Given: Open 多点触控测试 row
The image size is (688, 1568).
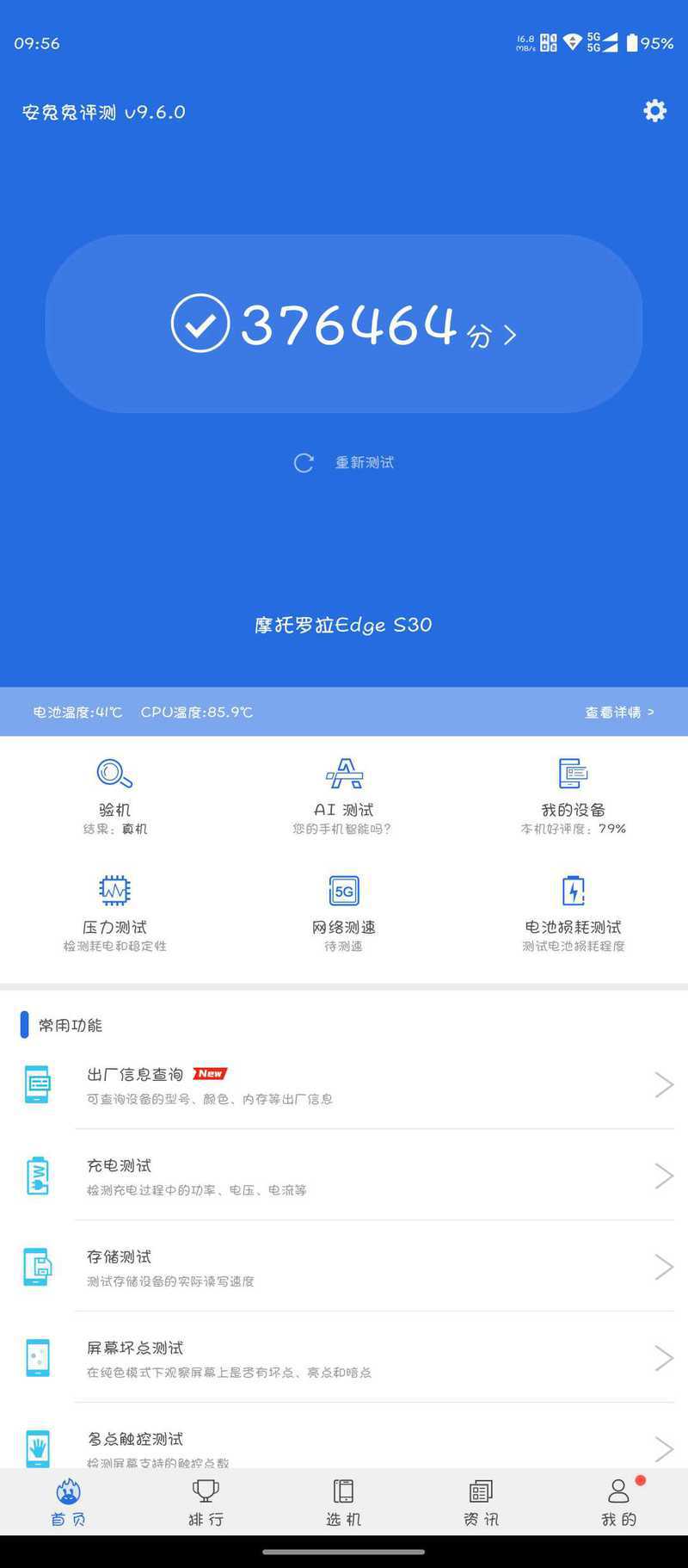Looking at the screenshot, I should 344,1444.
